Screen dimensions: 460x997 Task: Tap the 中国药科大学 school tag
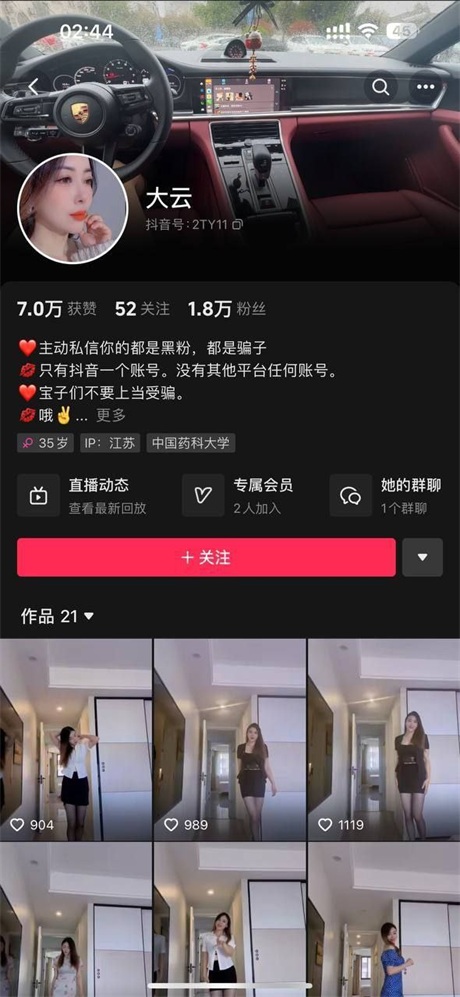191,443
